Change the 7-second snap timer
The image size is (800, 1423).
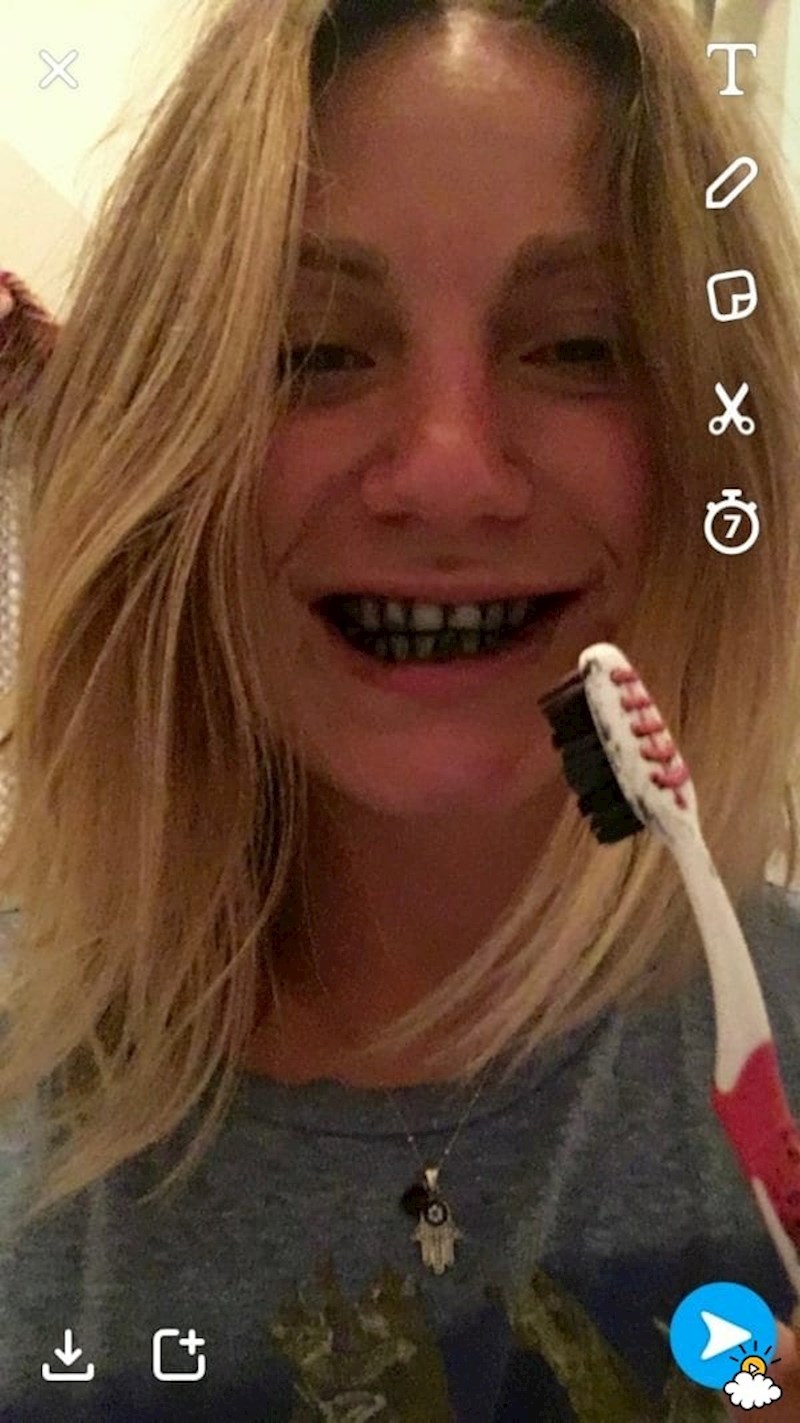point(731,522)
